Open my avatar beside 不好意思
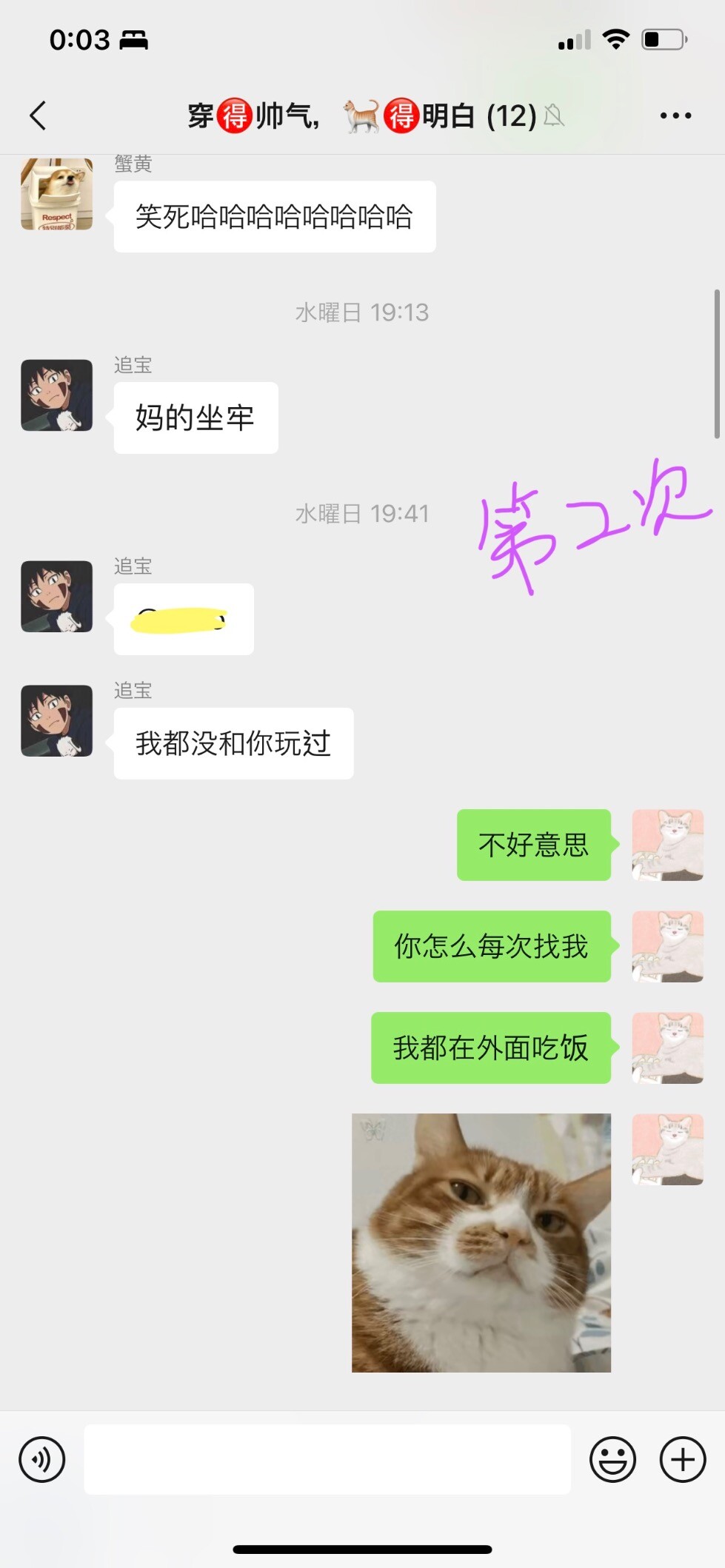Image resolution: width=725 pixels, height=1568 pixels. [667, 845]
